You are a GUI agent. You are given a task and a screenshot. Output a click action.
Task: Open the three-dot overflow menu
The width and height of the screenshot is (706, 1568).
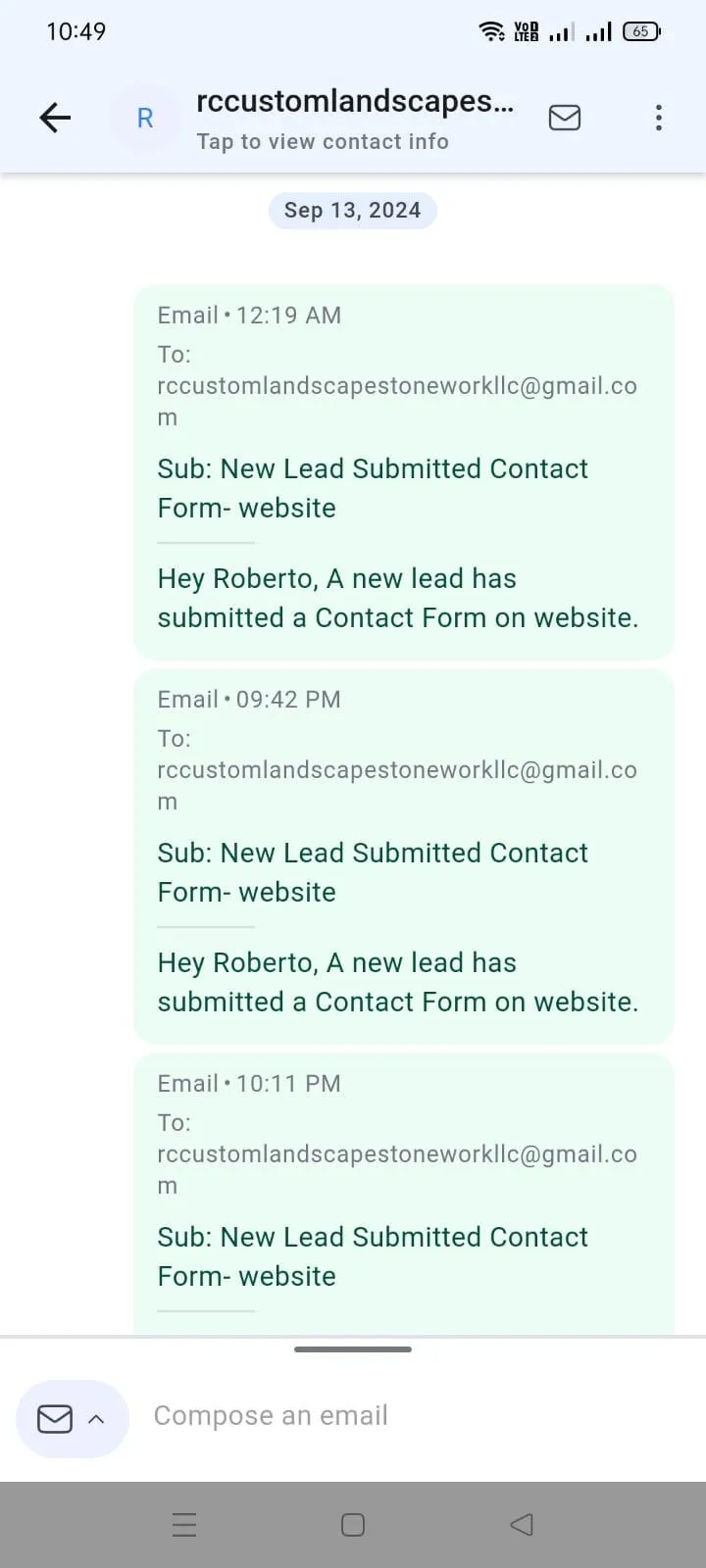(x=659, y=118)
